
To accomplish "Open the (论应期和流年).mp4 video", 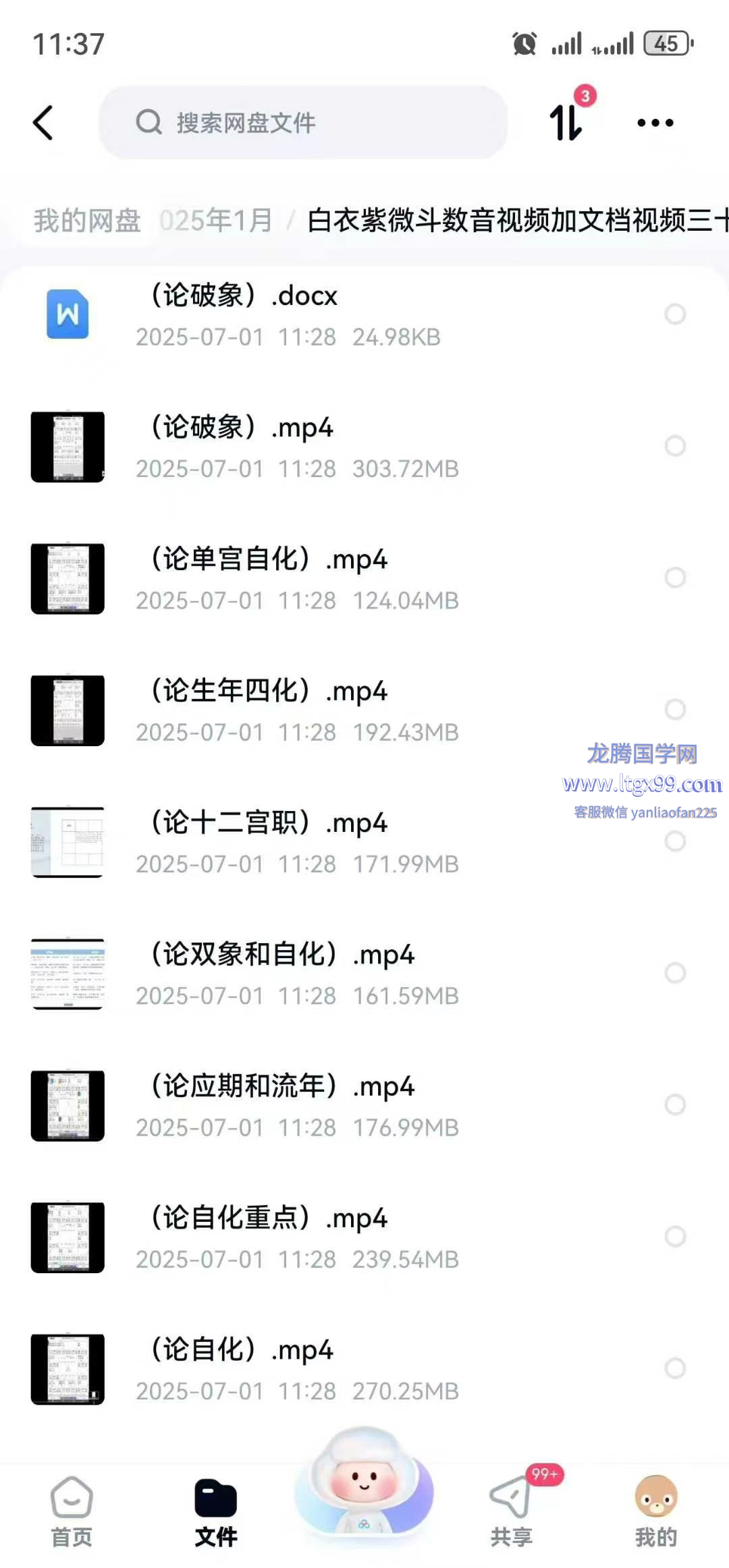I will pos(283,1104).
